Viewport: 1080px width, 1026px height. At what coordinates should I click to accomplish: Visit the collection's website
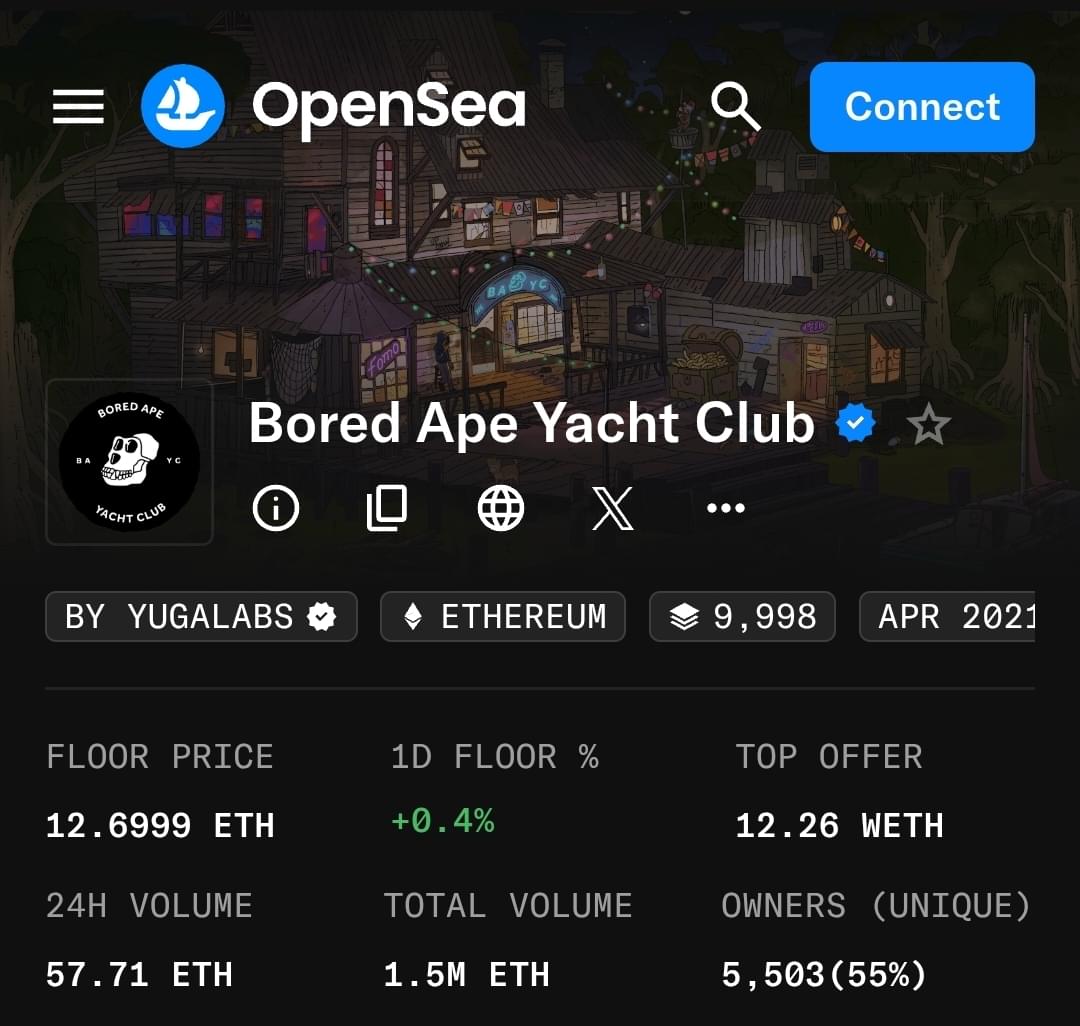coord(501,508)
